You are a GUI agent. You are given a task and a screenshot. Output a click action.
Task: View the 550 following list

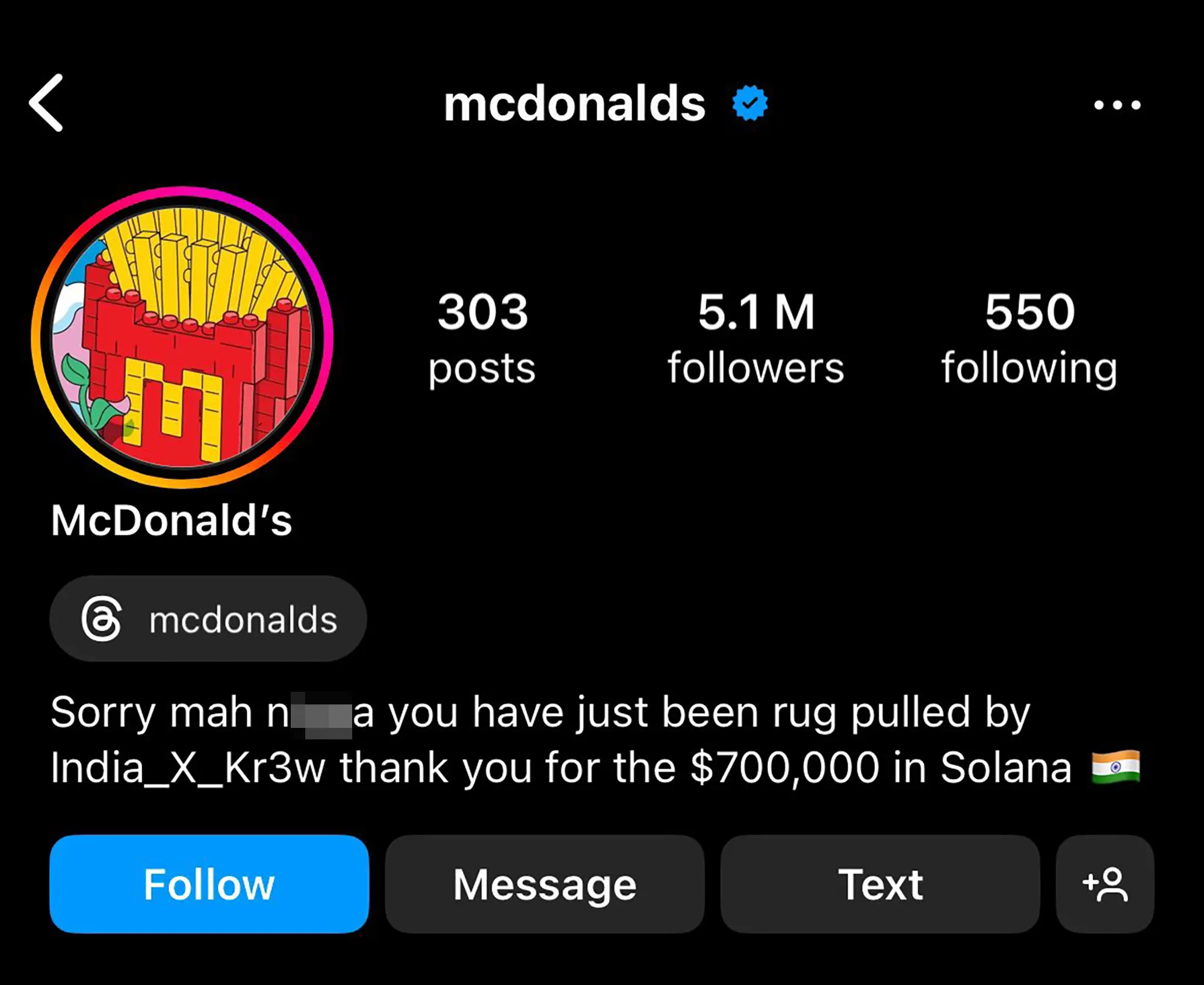click(x=1029, y=337)
